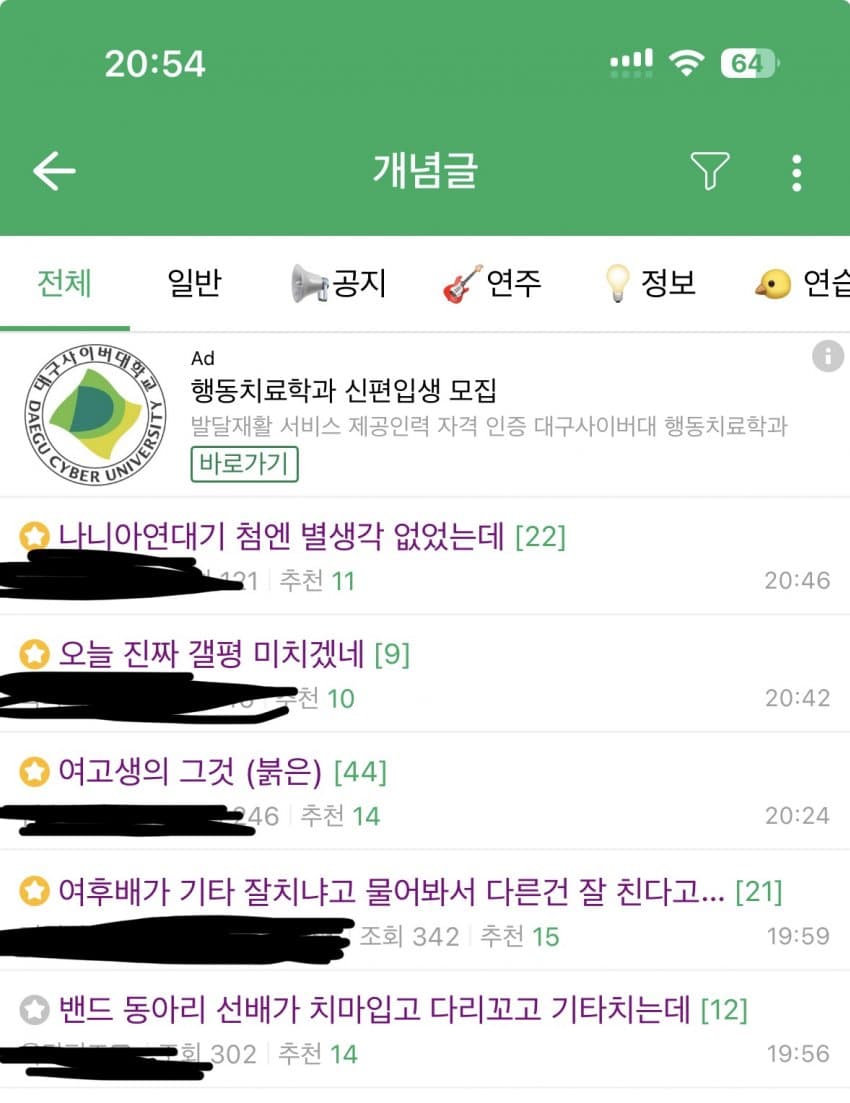
Task: Switch to the 연습 tab
Action: [x=805, y=284]
